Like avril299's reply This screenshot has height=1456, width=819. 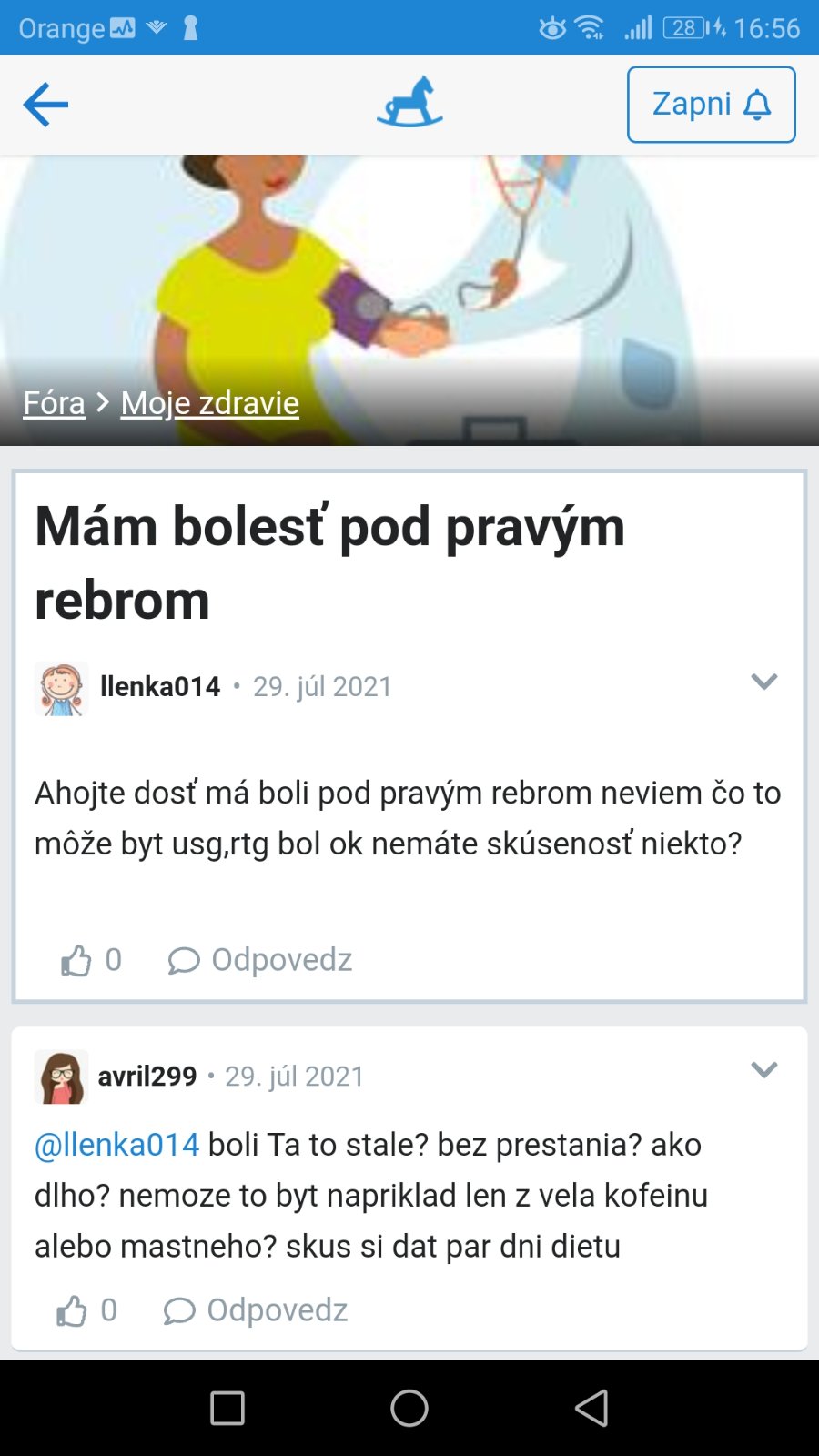(73, 1310)
